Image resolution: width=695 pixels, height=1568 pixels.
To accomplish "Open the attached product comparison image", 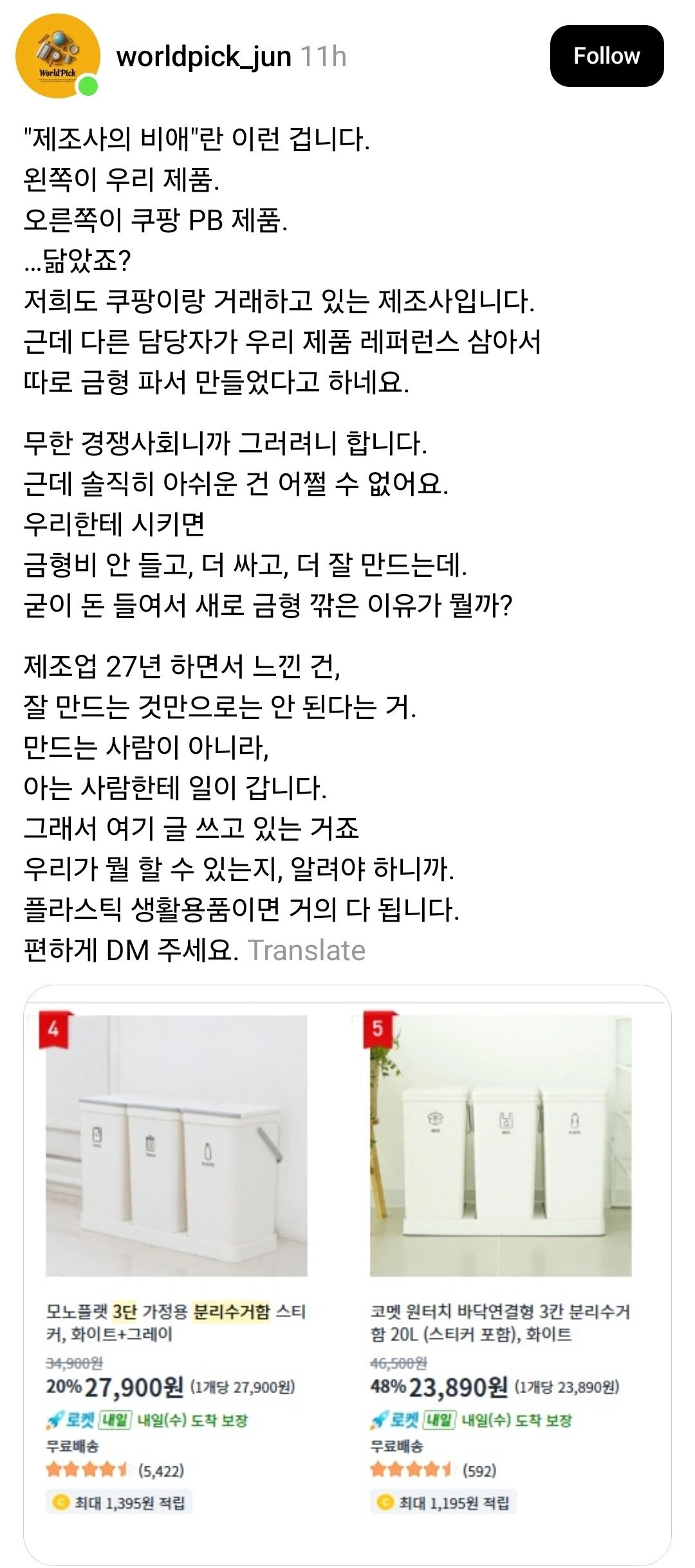I will [347, 1273].
